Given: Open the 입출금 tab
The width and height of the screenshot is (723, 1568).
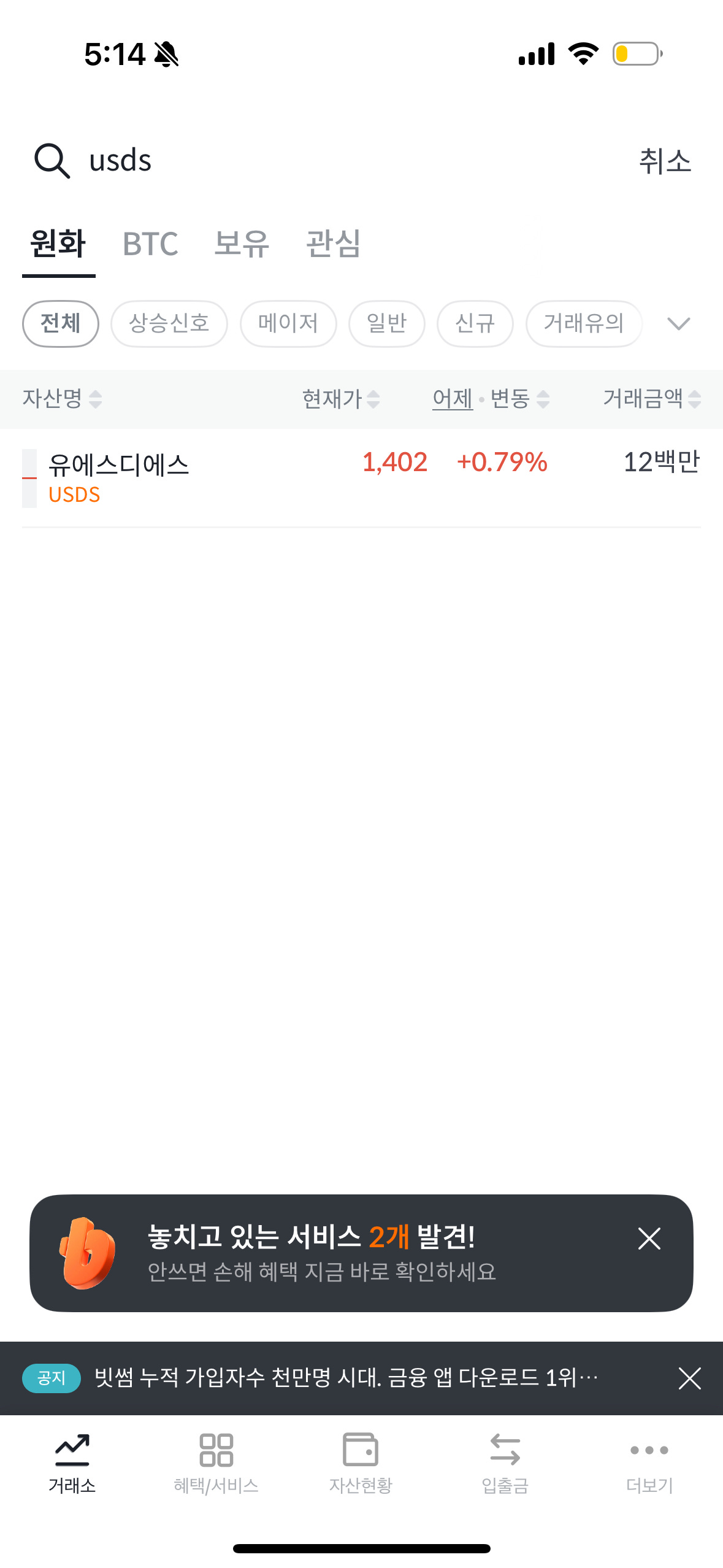Looking at the screenshot, I should coord(505,1463).
